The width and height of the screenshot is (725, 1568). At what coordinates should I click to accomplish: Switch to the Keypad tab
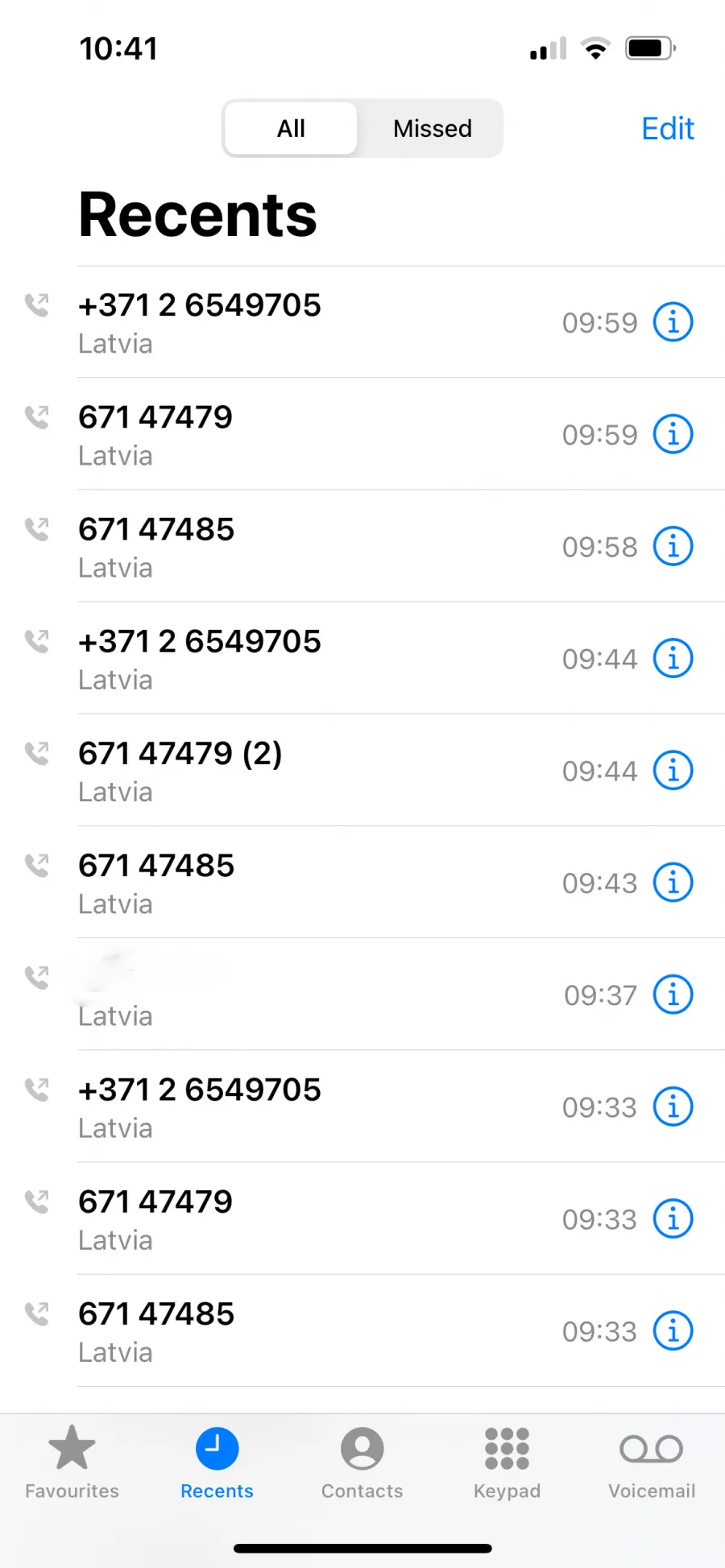[x=507, y=1462]
